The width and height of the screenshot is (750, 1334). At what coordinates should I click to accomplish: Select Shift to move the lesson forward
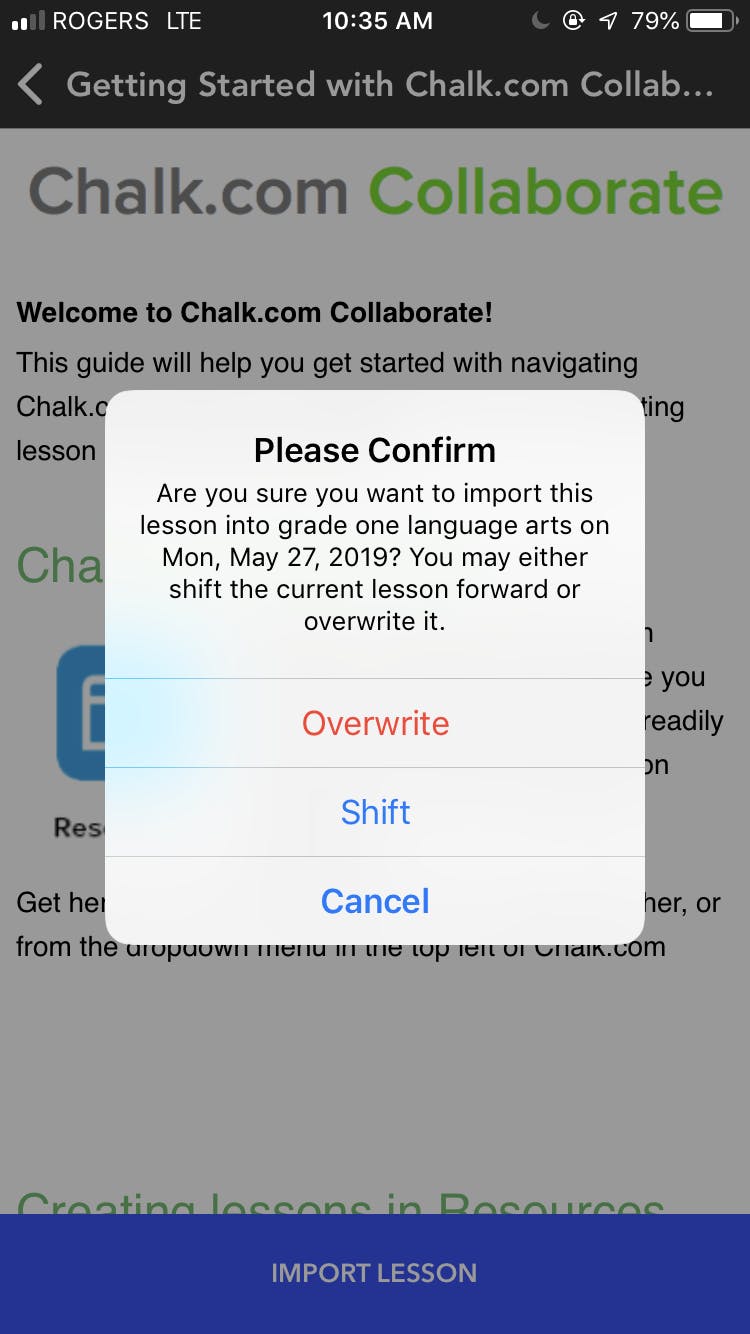click(x=375, y=812)
